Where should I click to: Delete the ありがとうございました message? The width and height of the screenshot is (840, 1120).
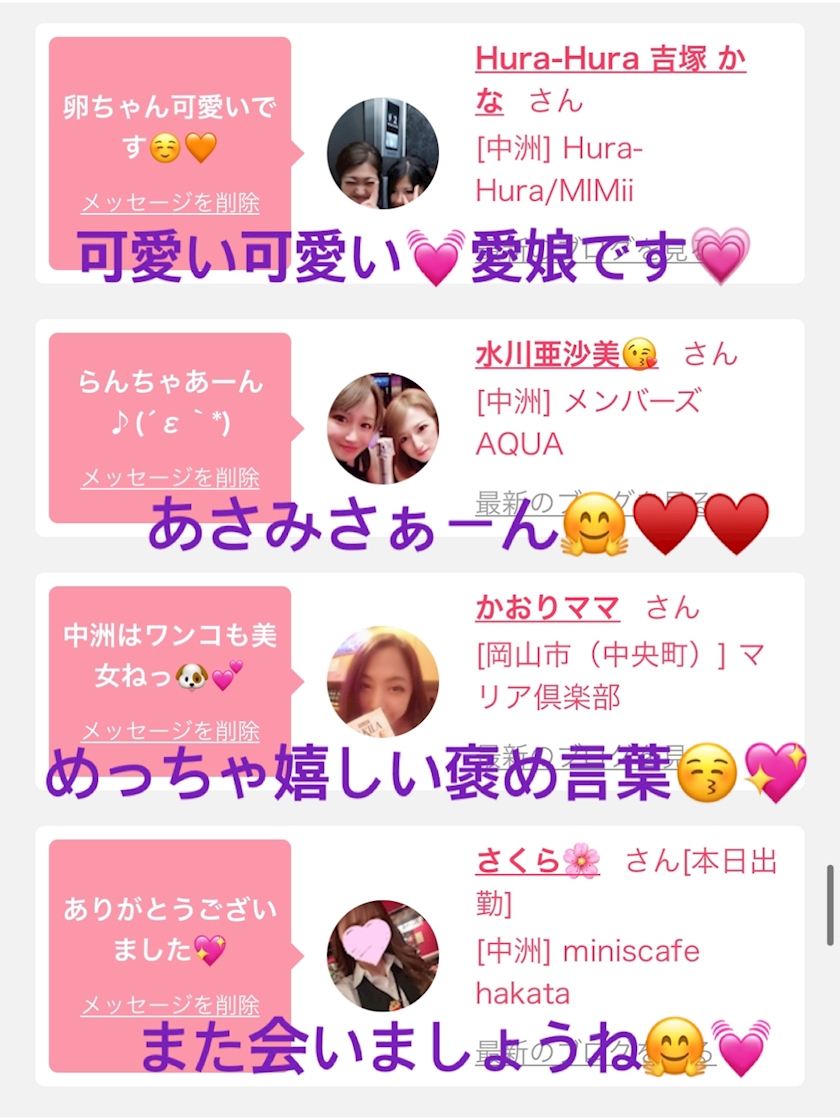point(170,1006)
